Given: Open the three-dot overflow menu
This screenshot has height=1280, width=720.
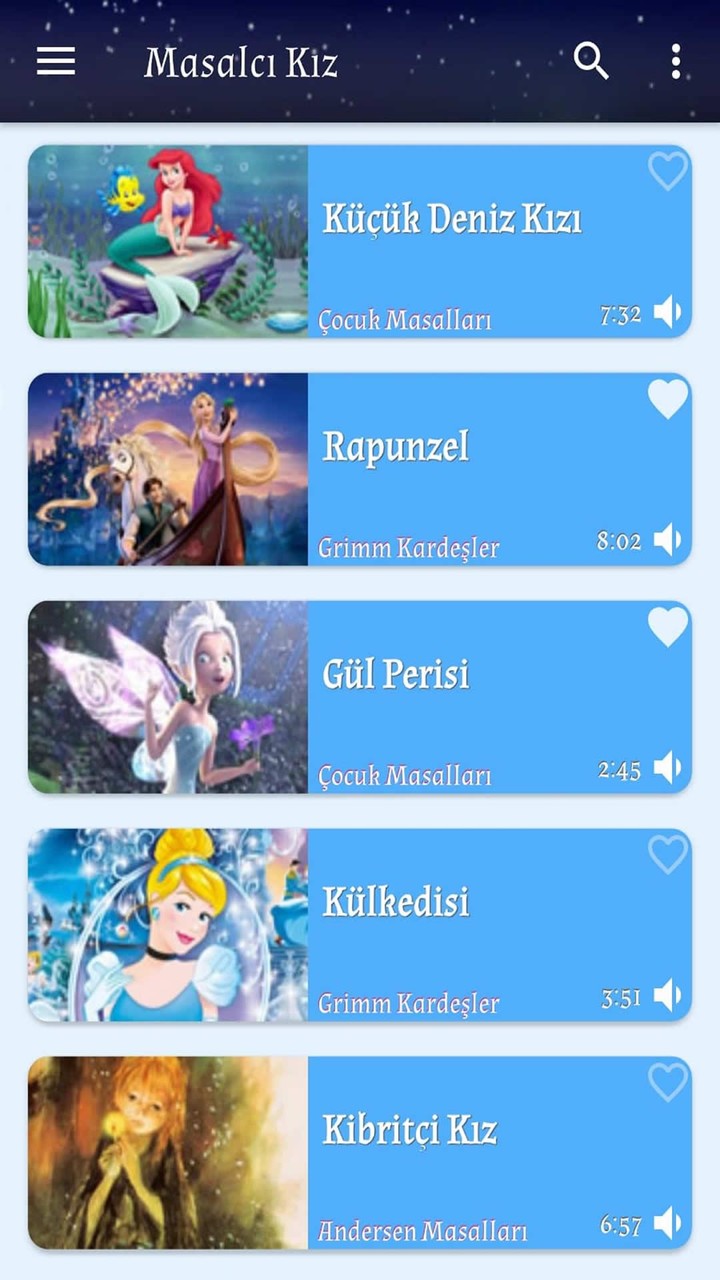Looking at the screenshot, I should [675, 62].
